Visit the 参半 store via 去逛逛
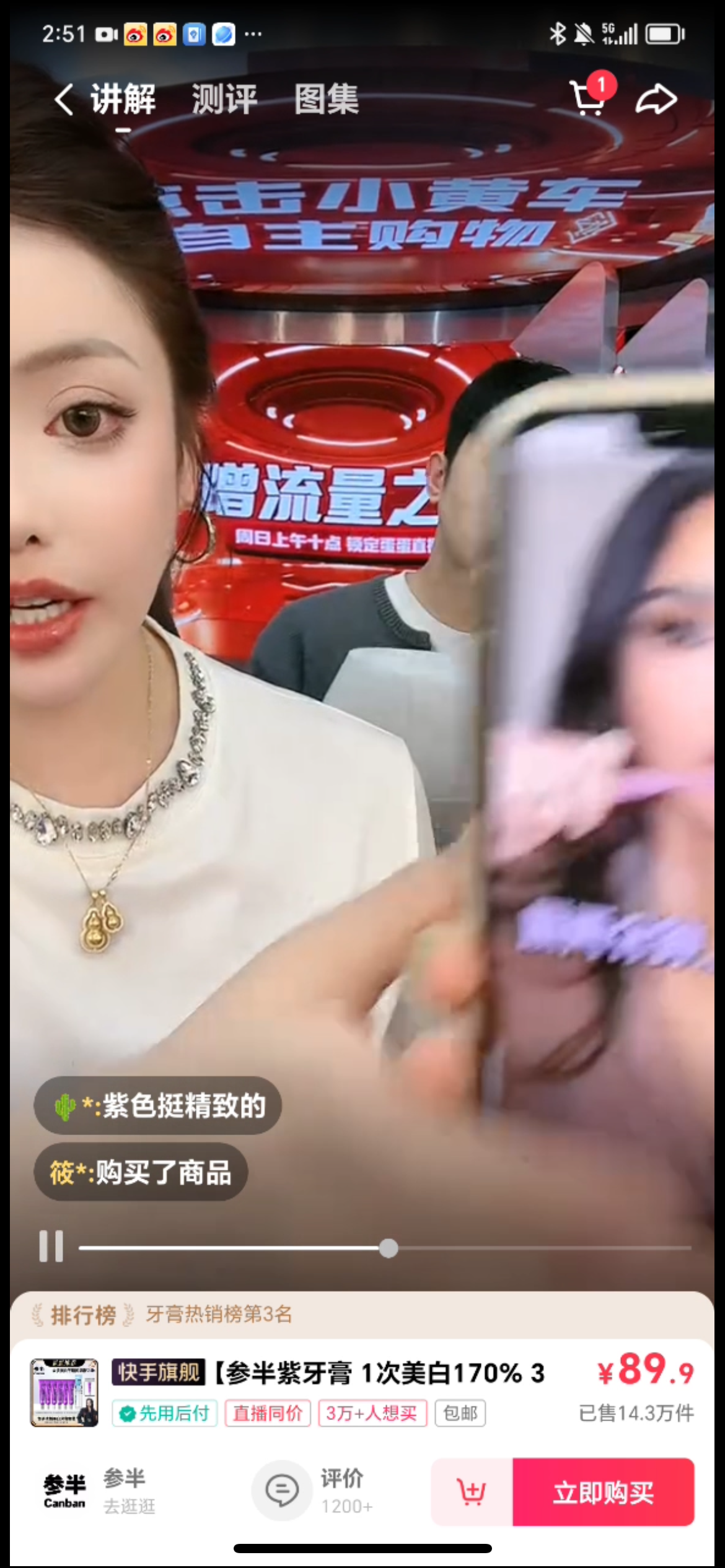This screenshot has height=1568, width=725. tap(99, 1491)
